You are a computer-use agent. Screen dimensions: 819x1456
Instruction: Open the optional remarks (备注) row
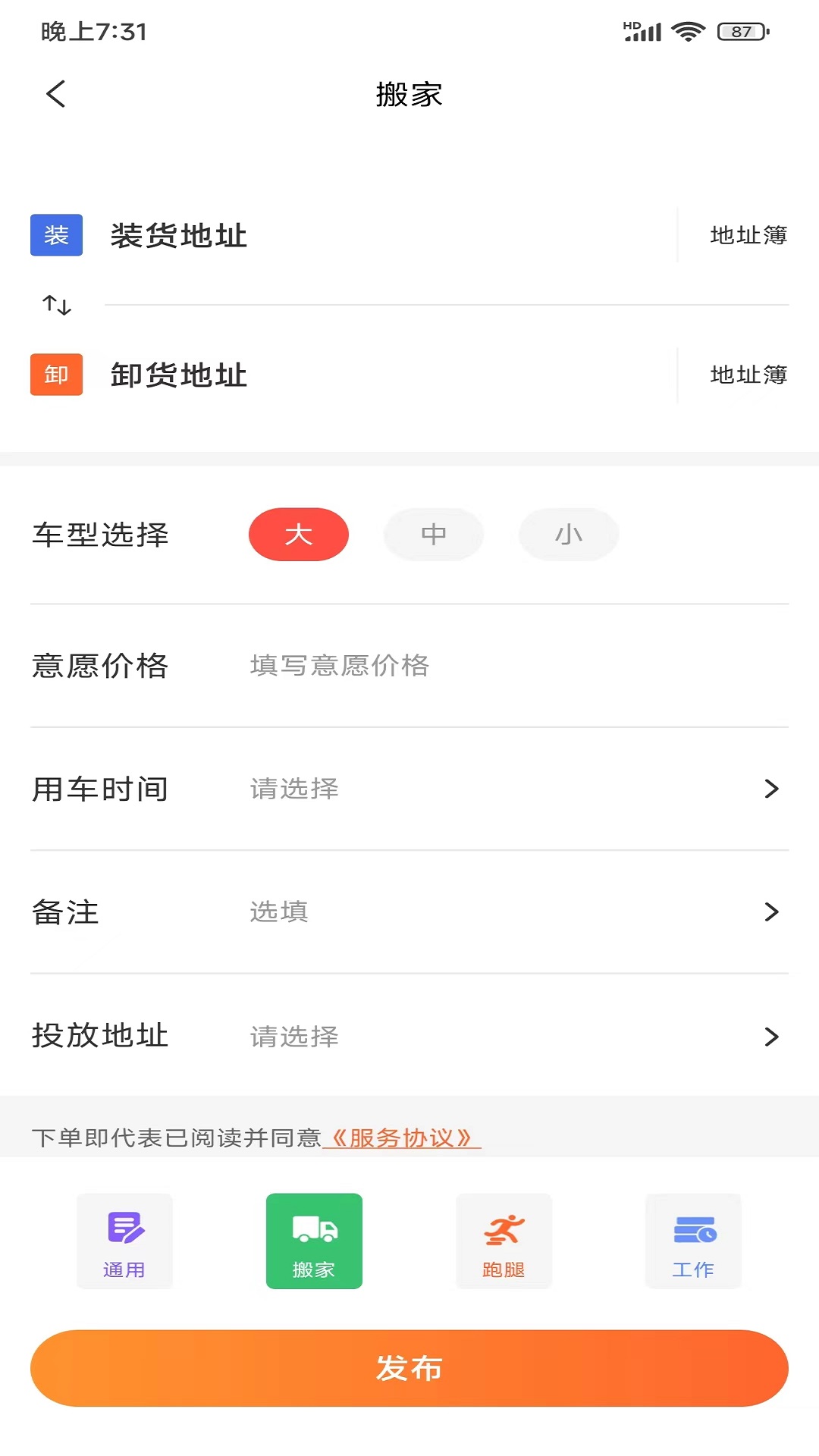(x=409, y=912)
